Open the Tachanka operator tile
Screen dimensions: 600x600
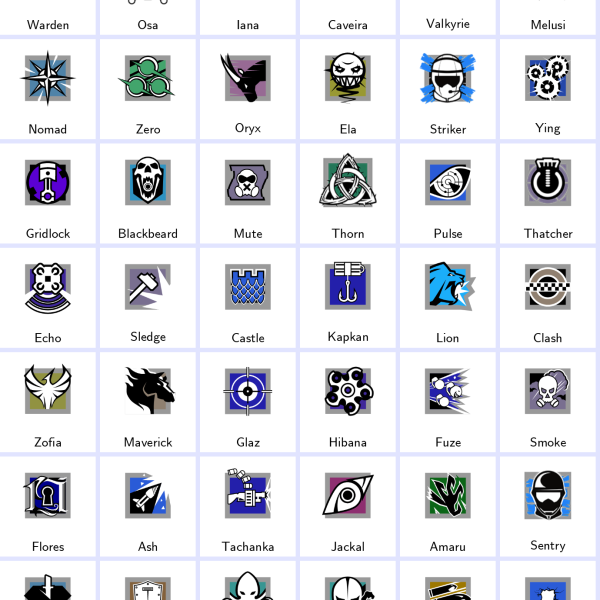[x=248, y=506]
